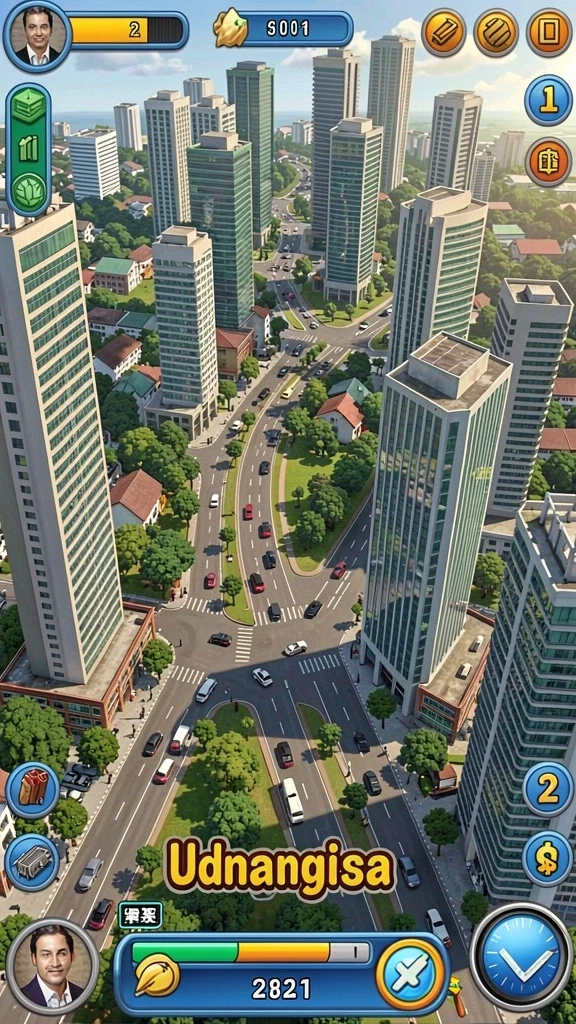Open the player profile portrait at top

tap(37, 35)
